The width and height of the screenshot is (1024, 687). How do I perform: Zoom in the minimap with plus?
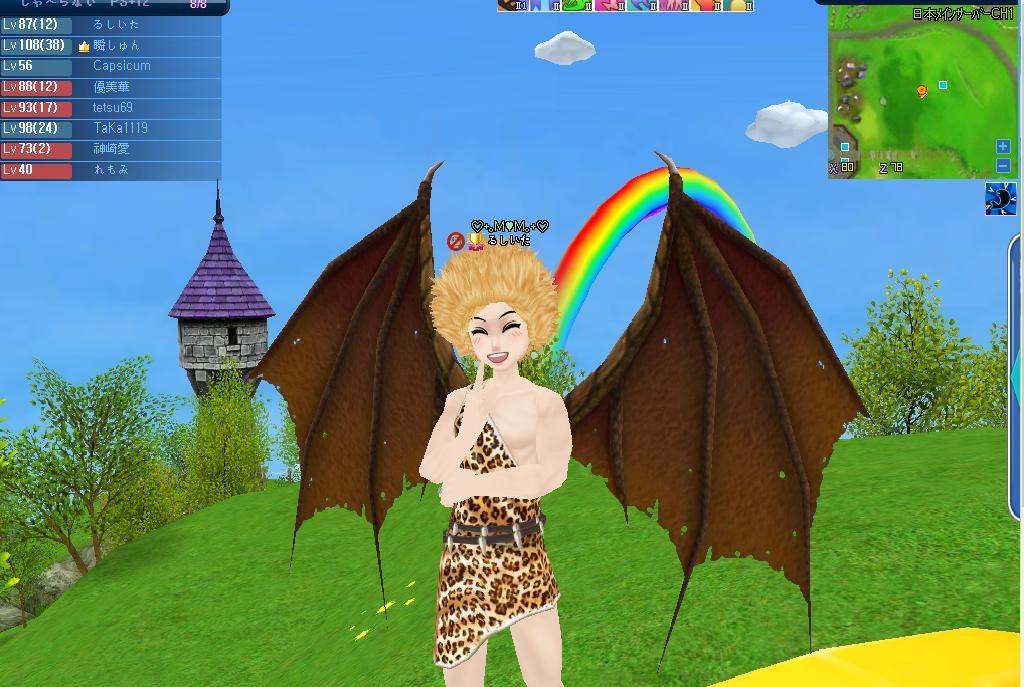click(1003, 147)
